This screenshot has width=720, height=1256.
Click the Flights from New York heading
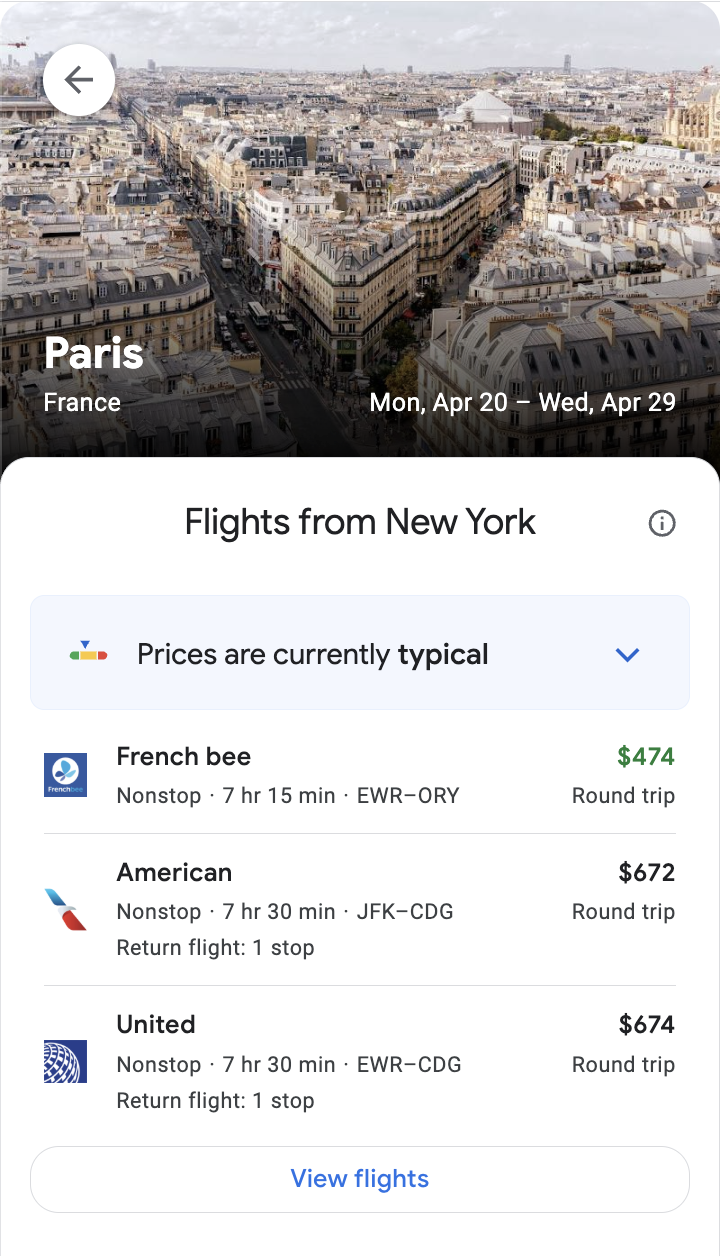pyautogui.click(x=359, y=522)
